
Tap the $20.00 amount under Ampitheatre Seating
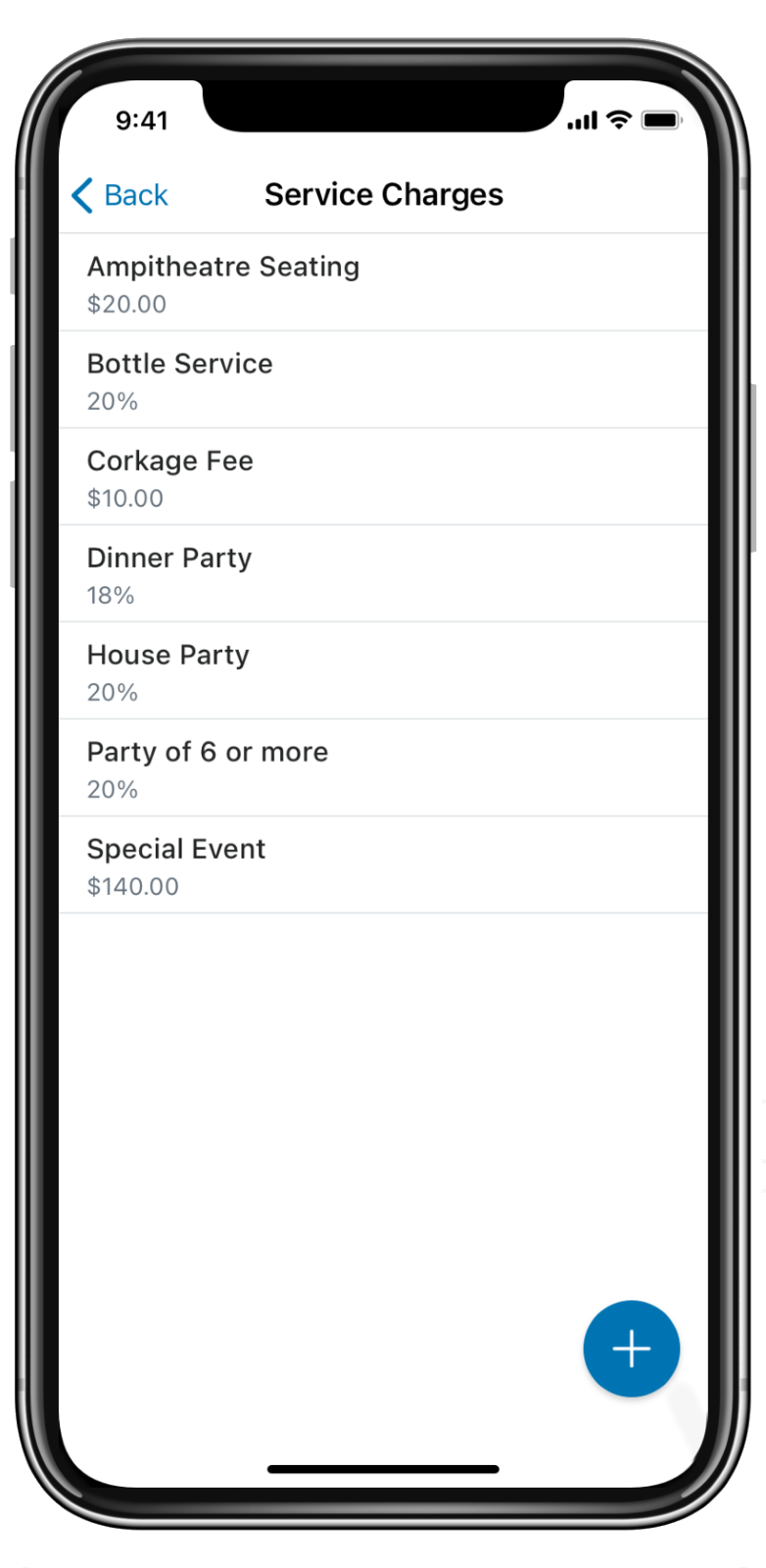point(125,304)
